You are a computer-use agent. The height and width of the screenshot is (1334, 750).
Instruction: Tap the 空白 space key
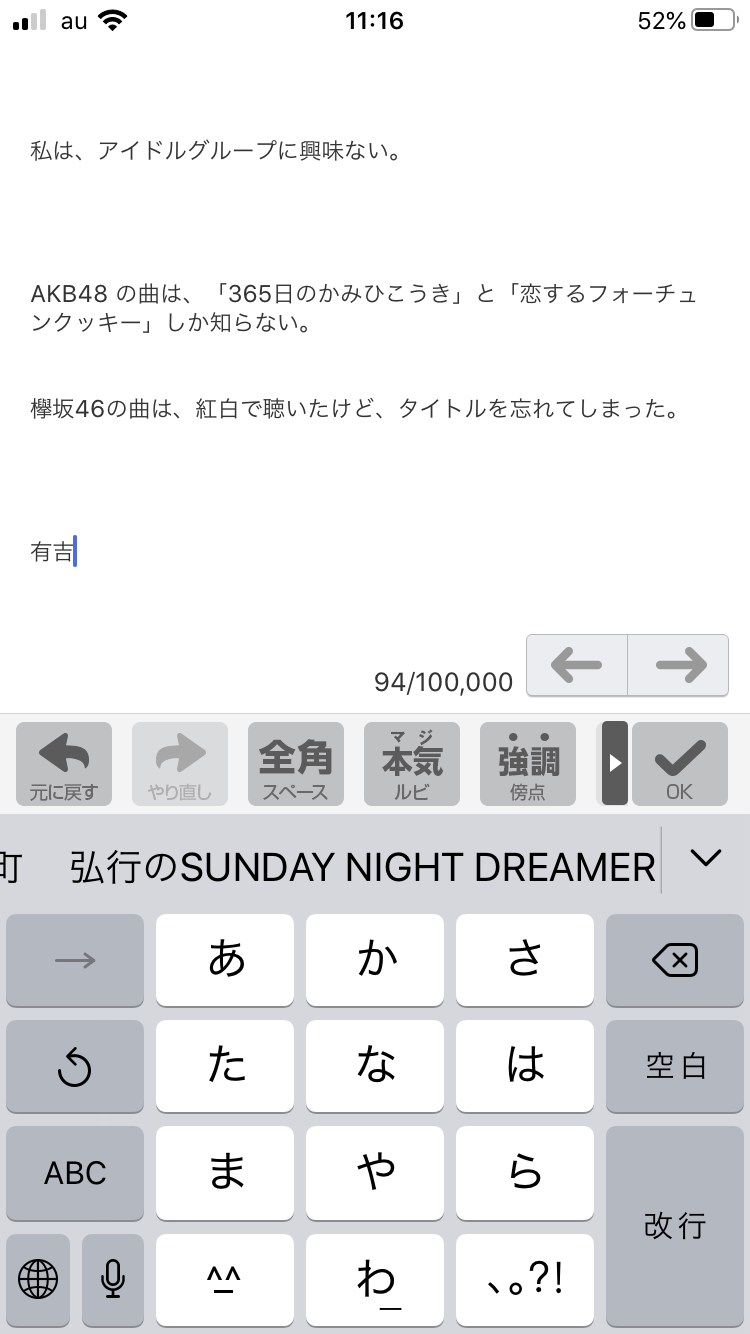pos(675,1066)
